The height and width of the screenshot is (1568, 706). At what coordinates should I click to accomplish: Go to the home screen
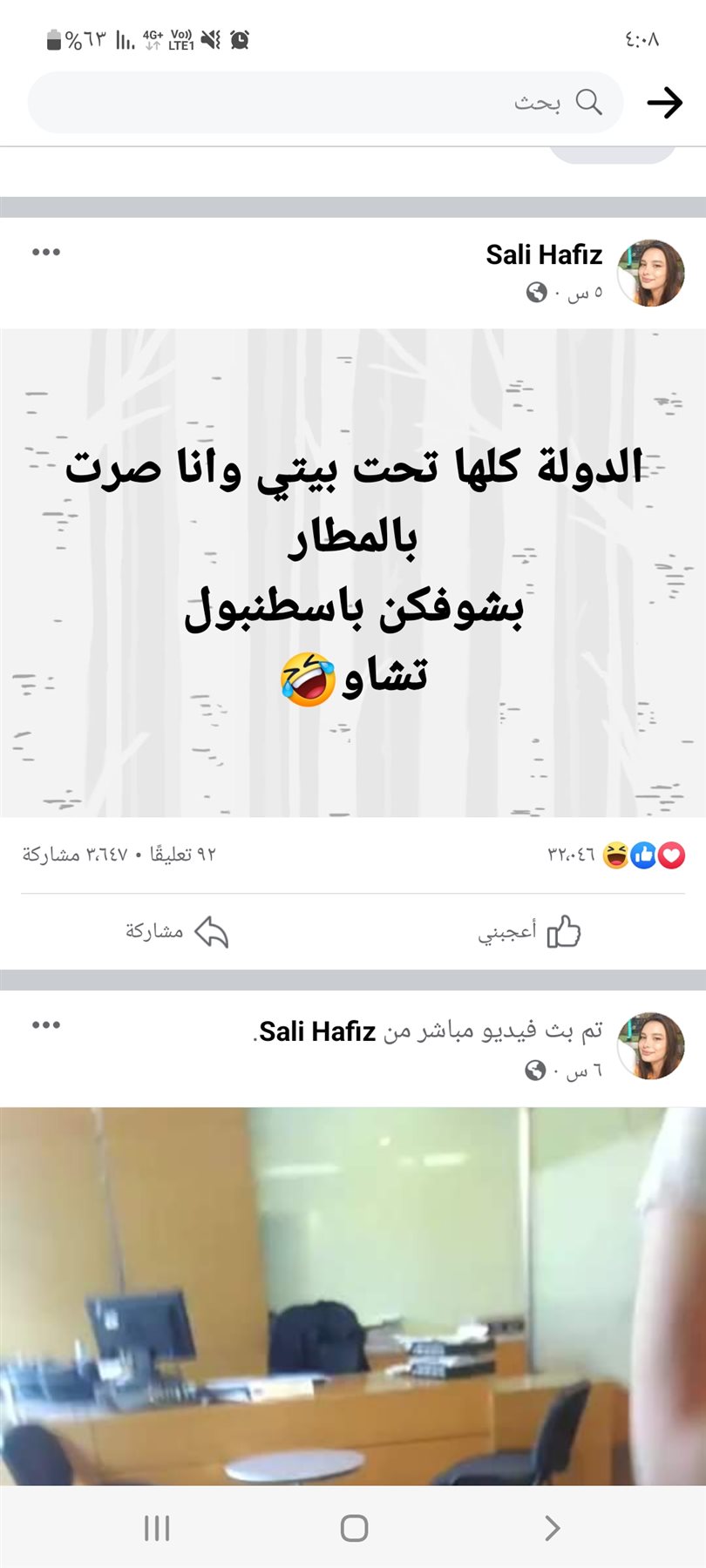tap(354, 1528)
